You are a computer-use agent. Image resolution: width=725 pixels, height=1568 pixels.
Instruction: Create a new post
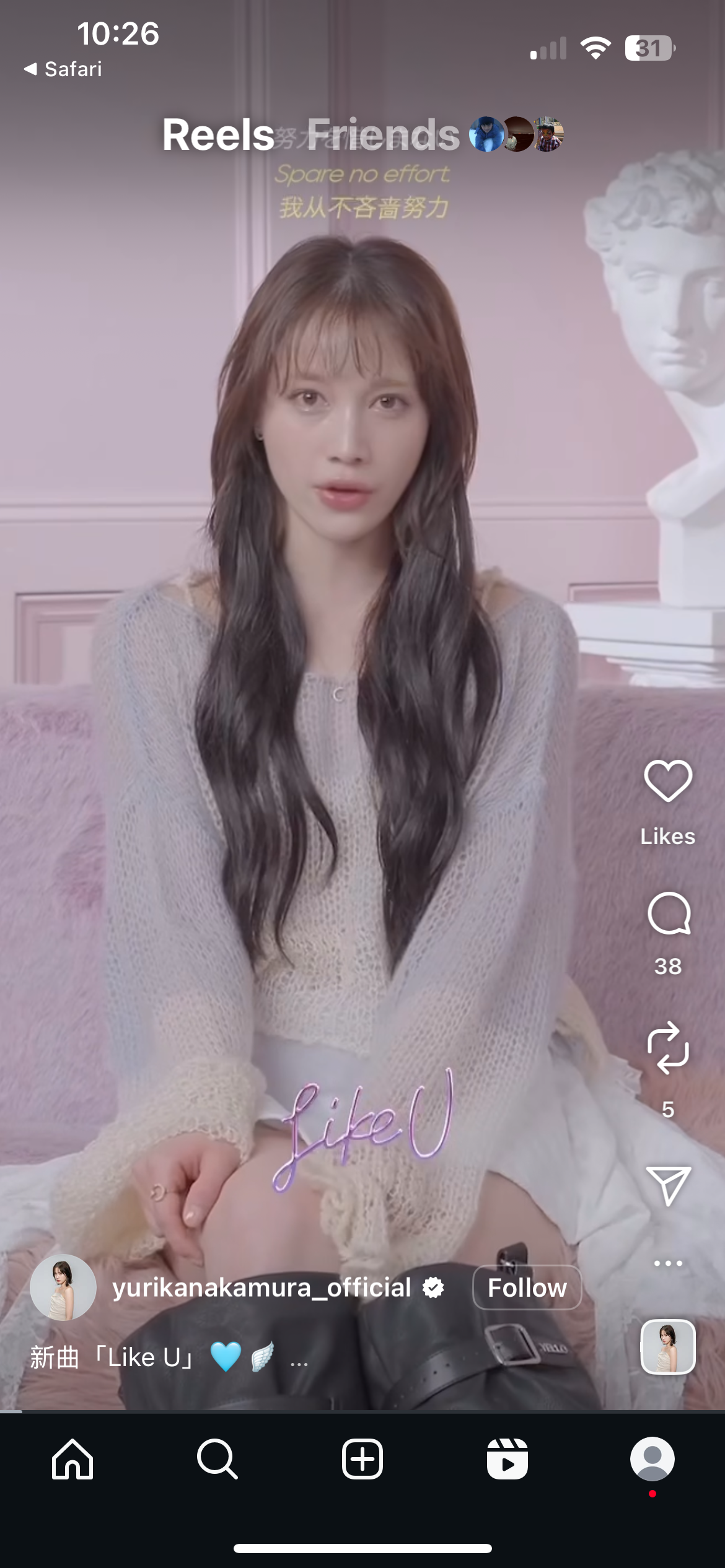click(362, 1459)
